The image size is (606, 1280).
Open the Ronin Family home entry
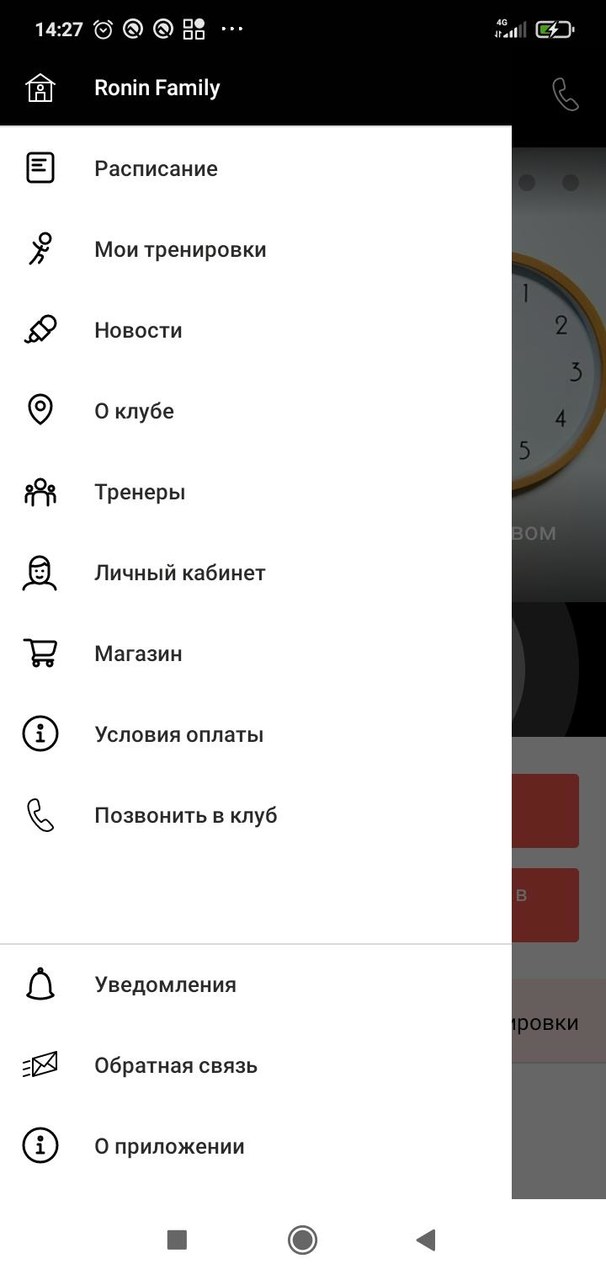tap(156, 88)
